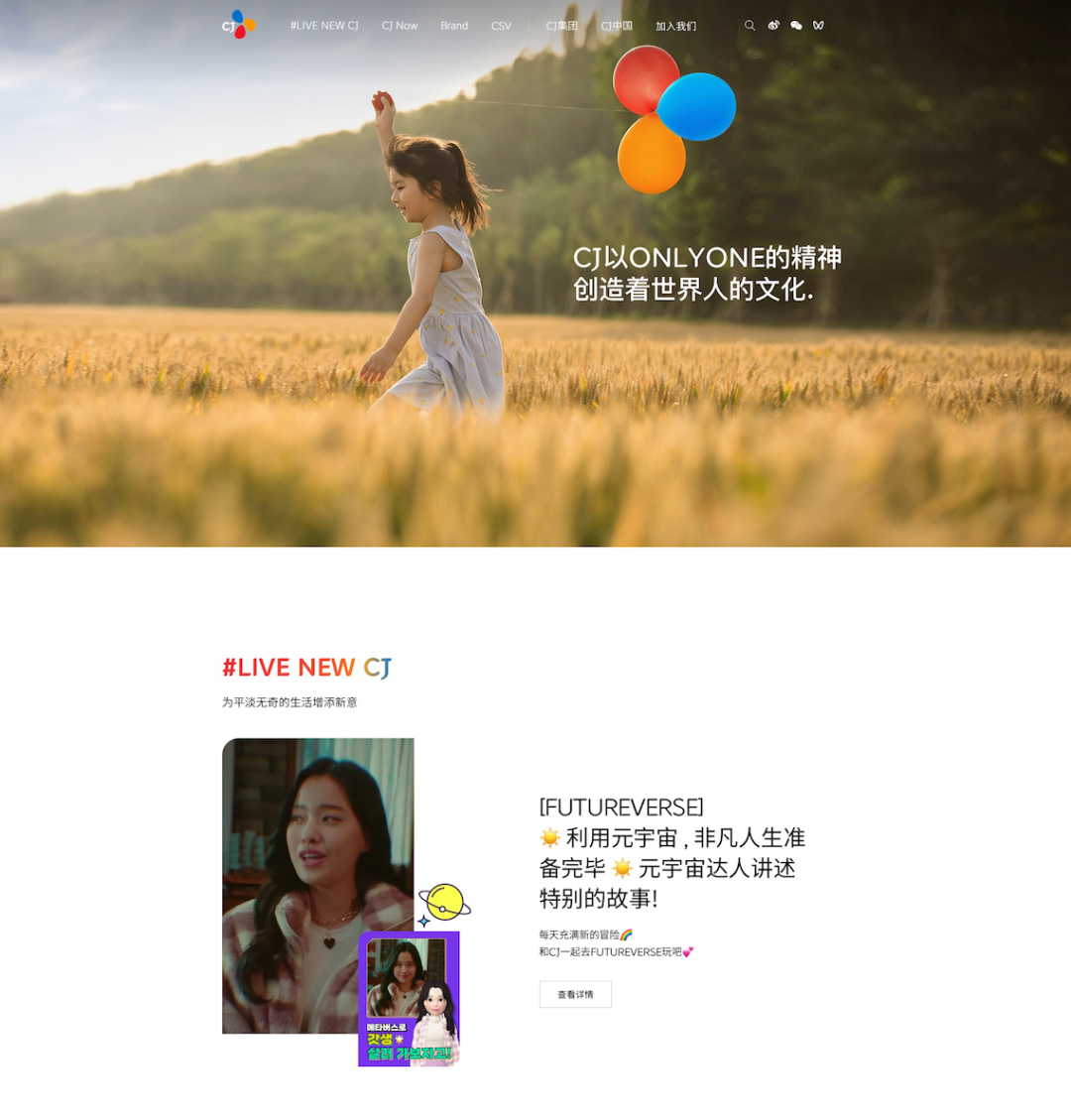Switch to the CSV section
The image size is (1071, 1120).
pyautogui.click(x=502, y=26)
